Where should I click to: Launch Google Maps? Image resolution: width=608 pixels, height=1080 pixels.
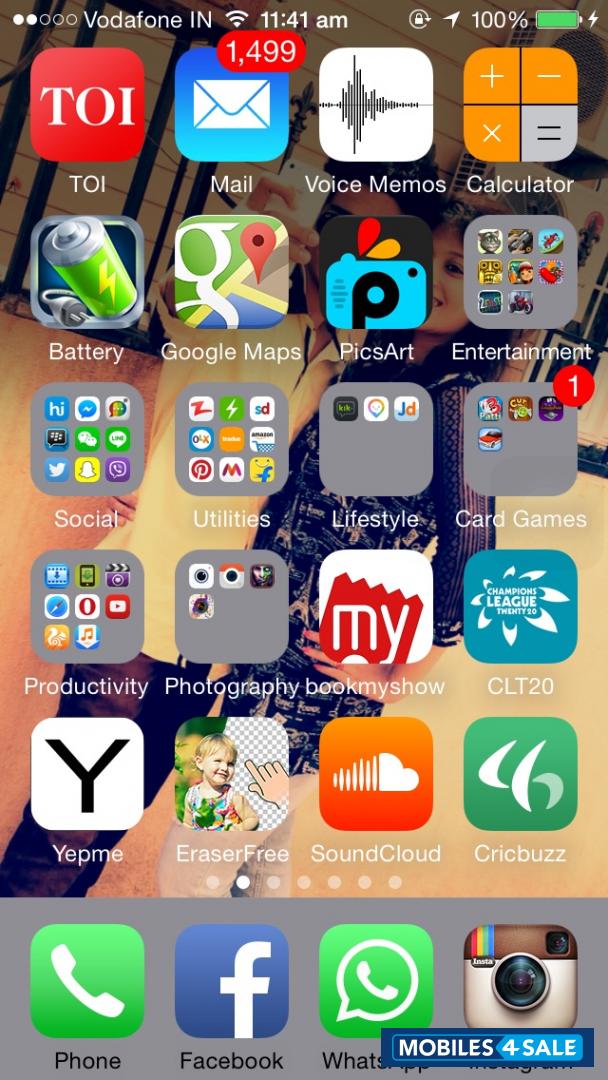(231, 272)
